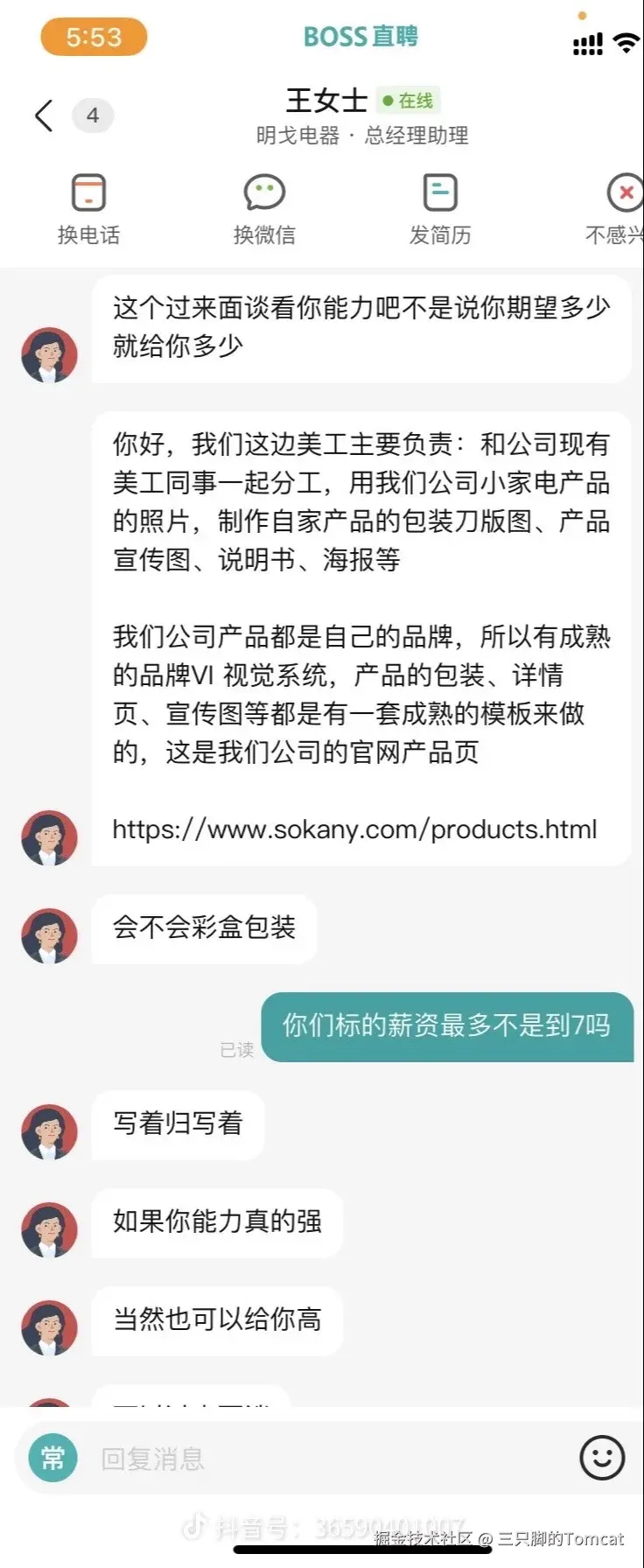Tap the 已读 read receipt label
This screenshot has width=644, height=1568.
coord(238,1050)
